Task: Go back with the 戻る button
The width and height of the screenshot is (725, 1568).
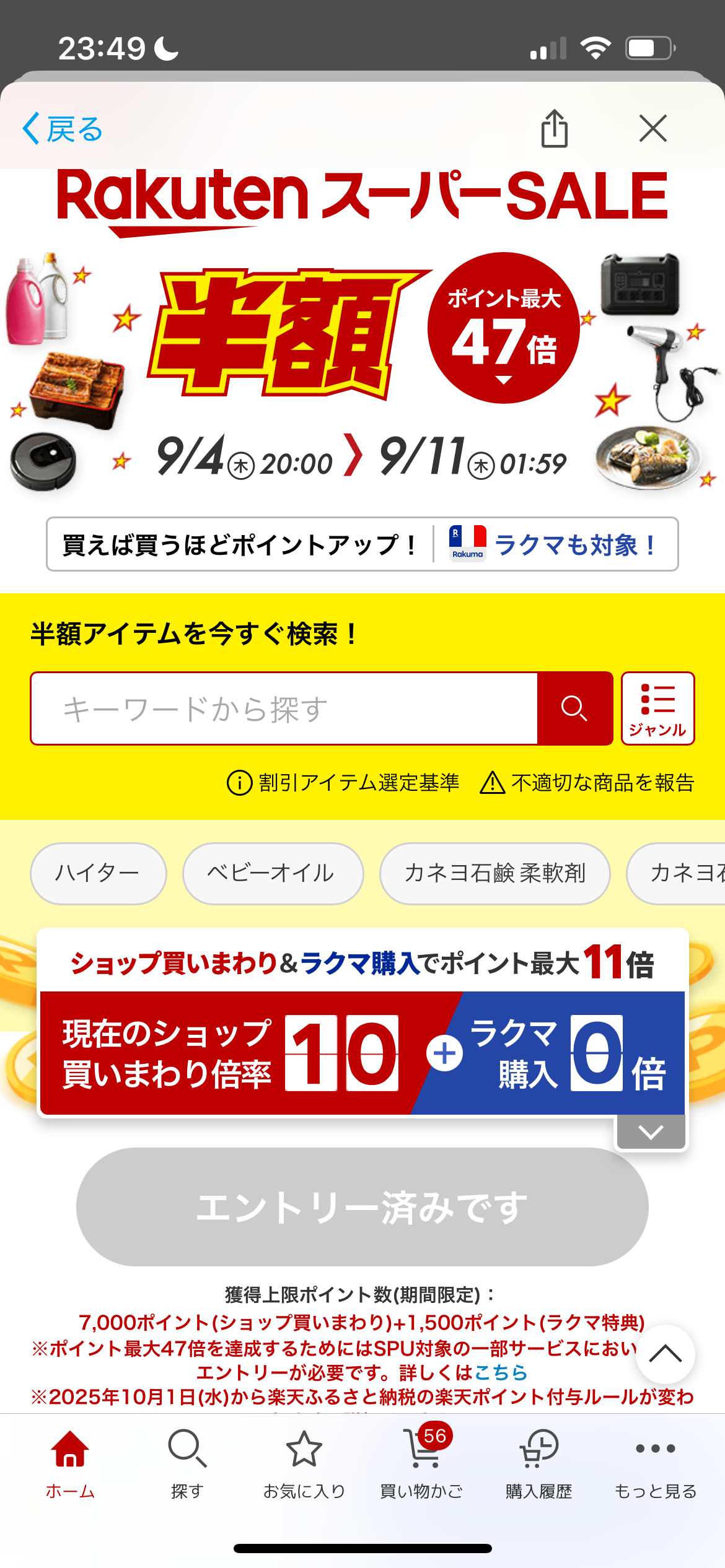Action: pyautogui.click(x=63, y=129)
